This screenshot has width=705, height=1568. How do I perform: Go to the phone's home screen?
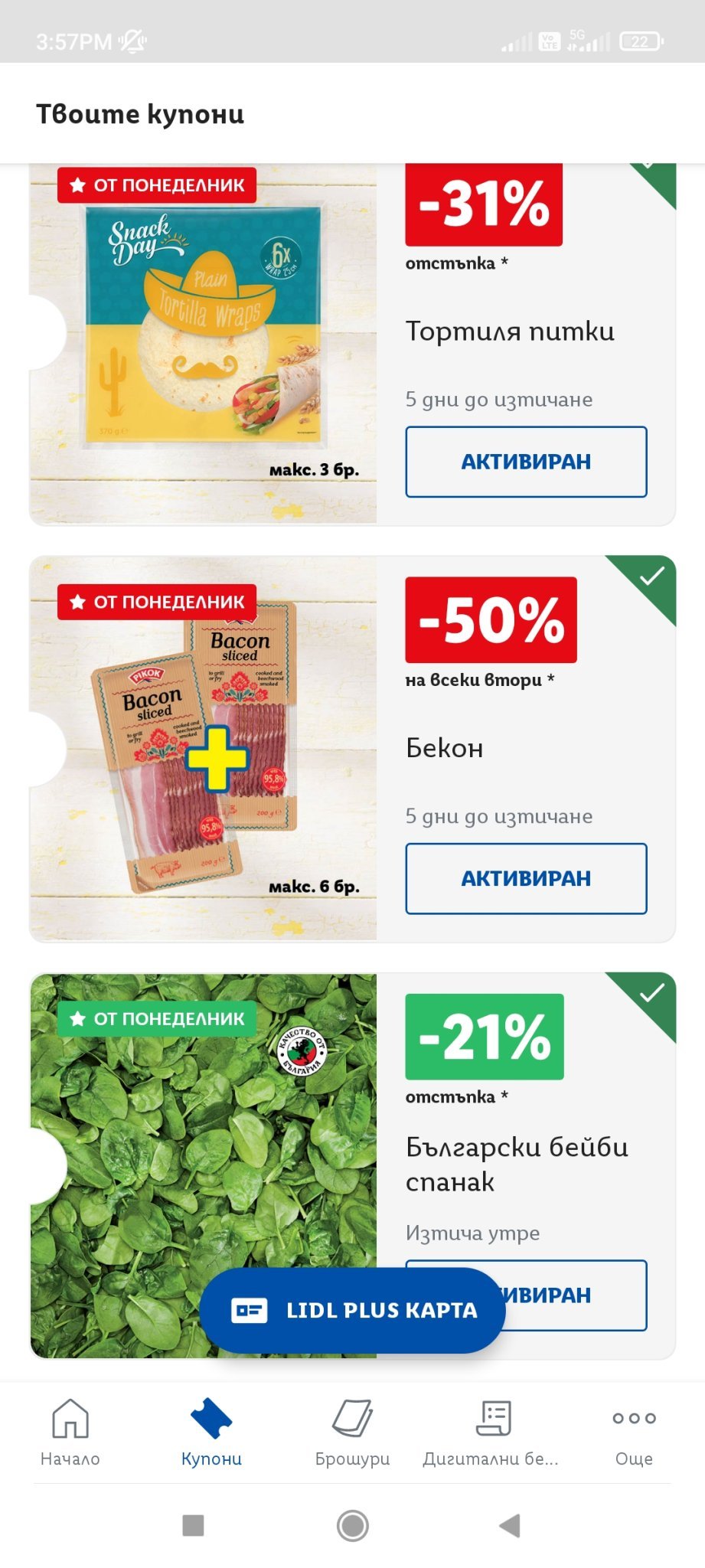pos(352,1525)
